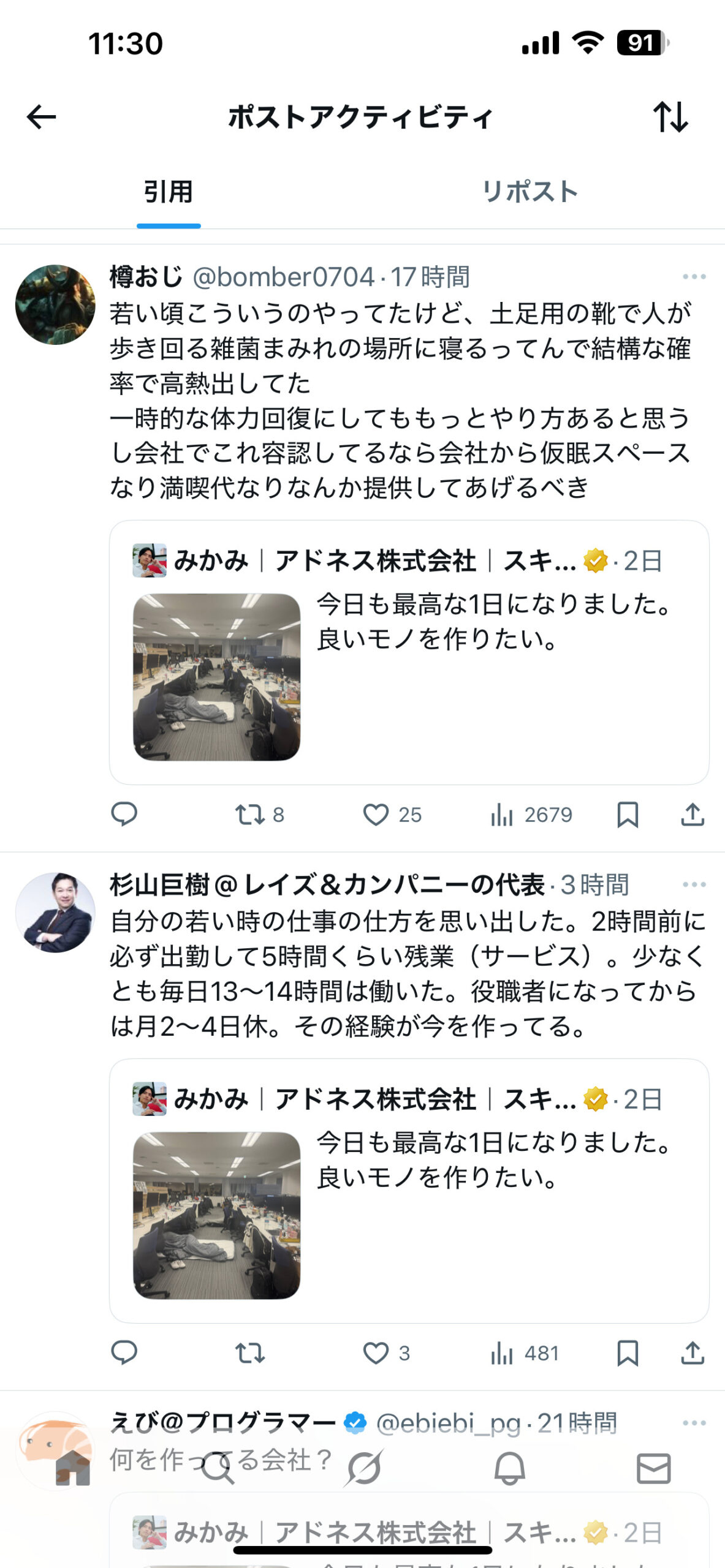Image resolution: width=725 pixels, height=1568 pixels.
Task: Open the messages envelope tab
Action: (x=653, y=1468)
